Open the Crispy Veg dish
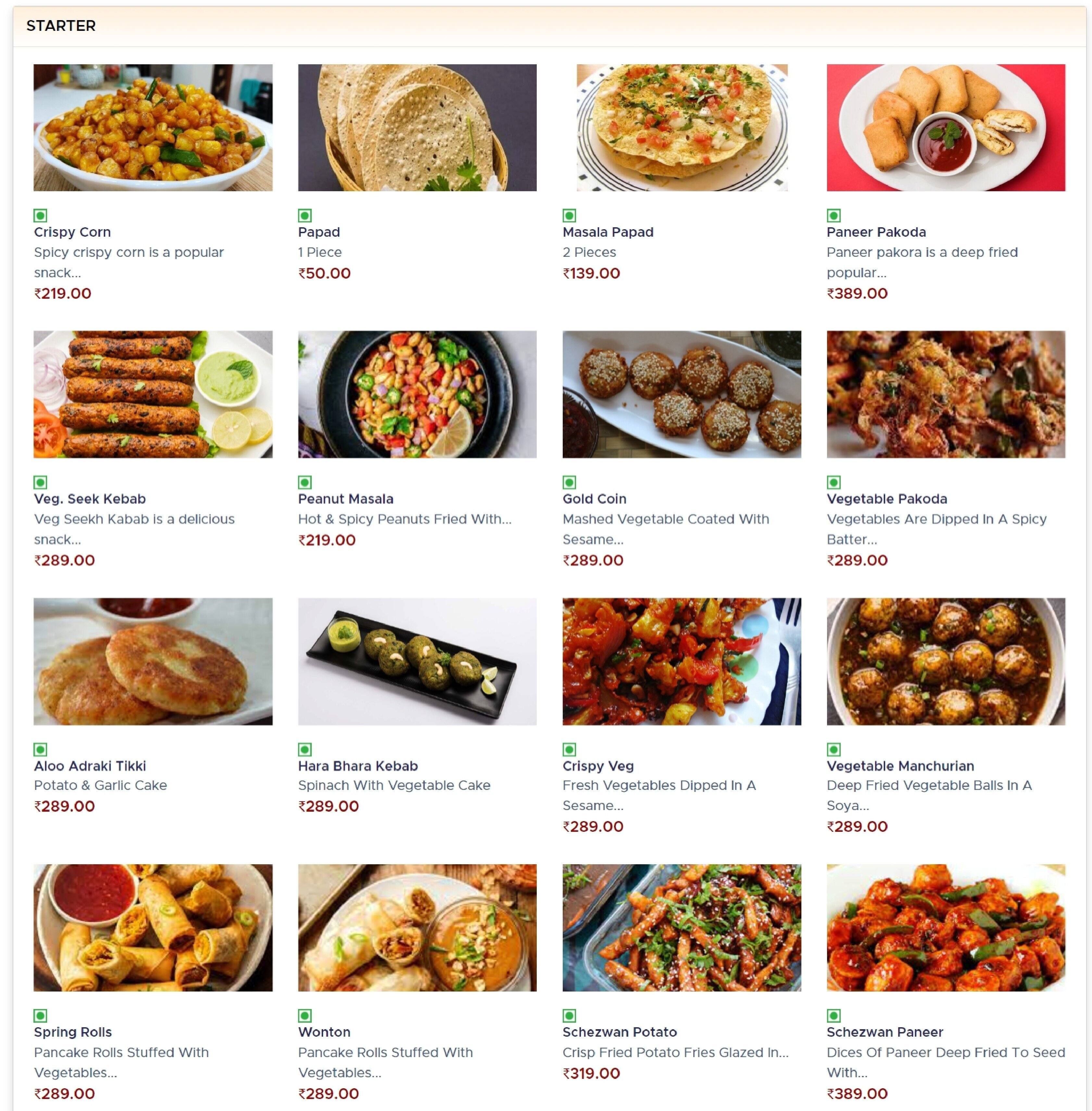 pos(681,661)
